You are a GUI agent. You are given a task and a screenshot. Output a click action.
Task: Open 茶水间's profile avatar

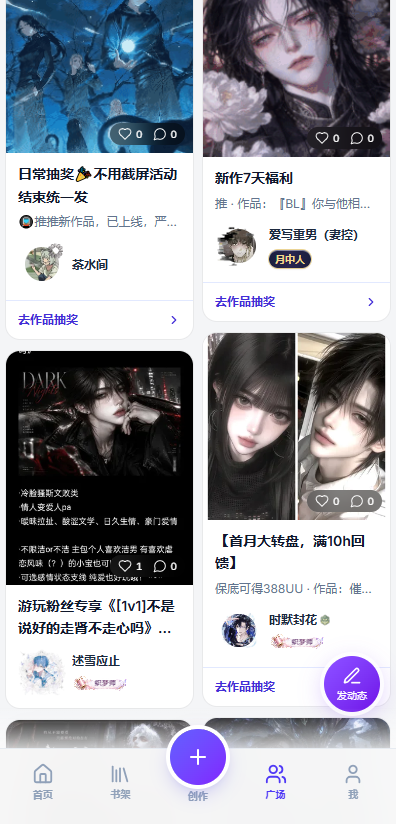[42, 264]
